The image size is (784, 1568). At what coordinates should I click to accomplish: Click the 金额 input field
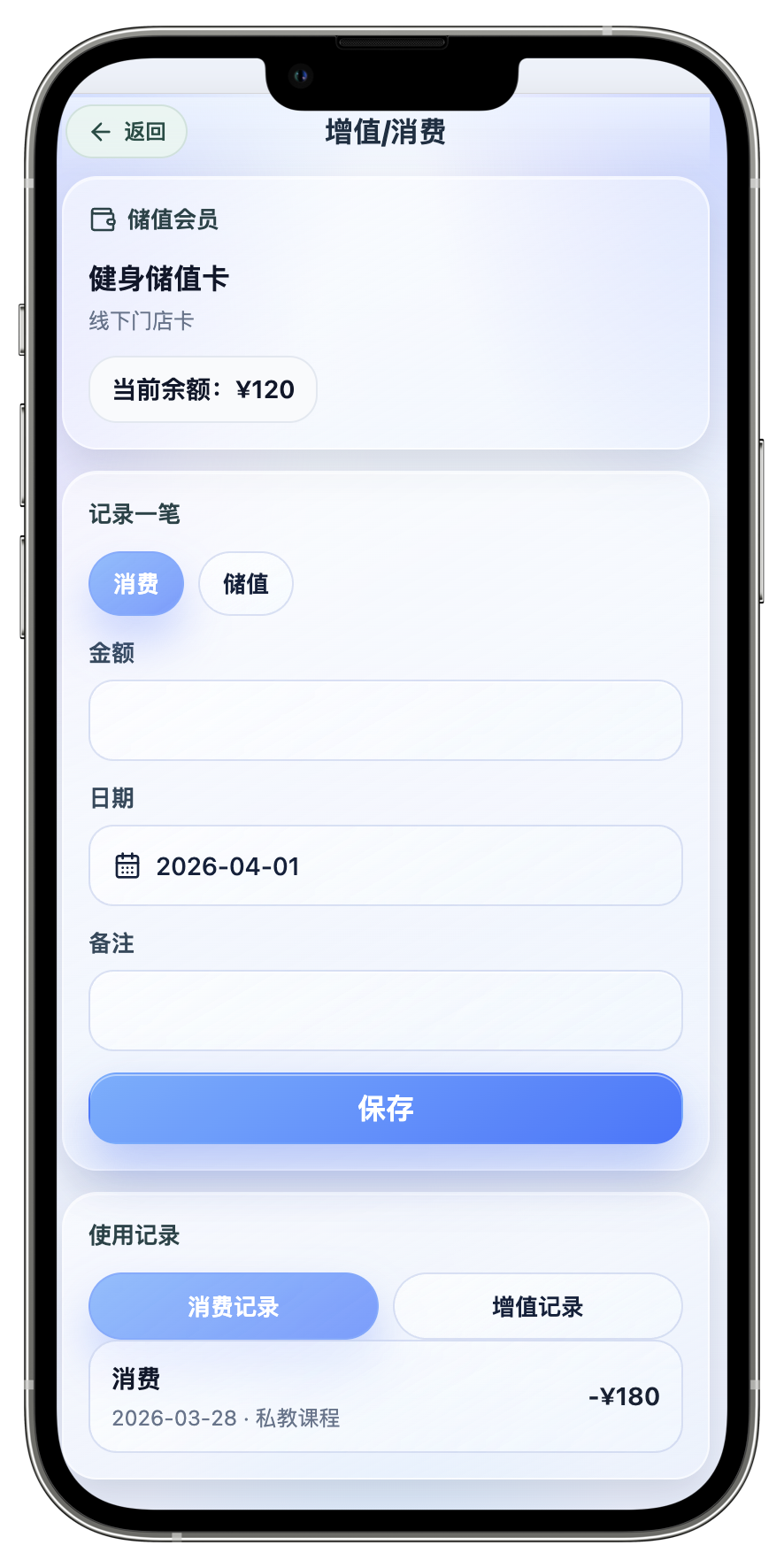coord(385,720)
